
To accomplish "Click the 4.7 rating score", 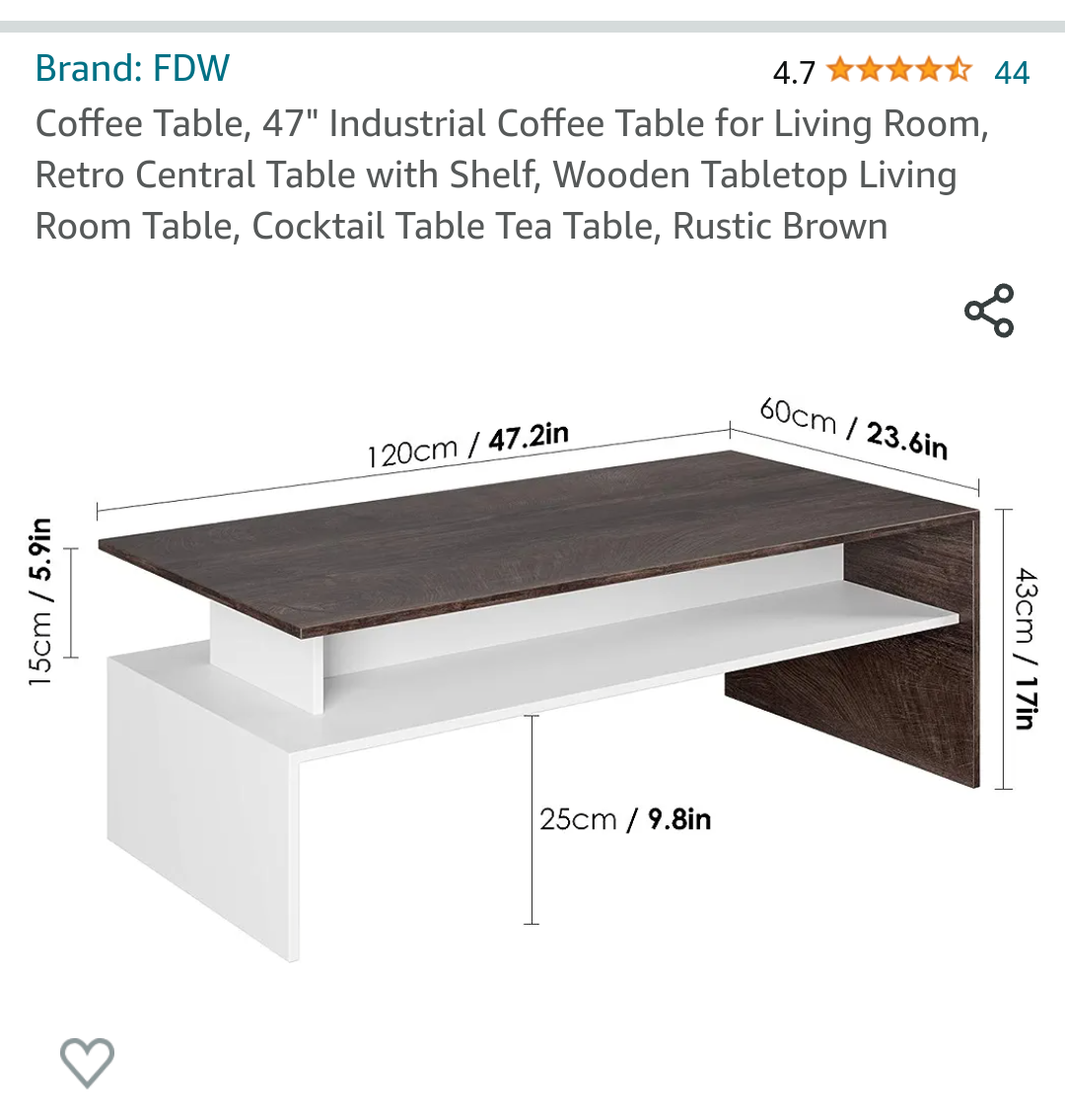I will coord(795,71).
